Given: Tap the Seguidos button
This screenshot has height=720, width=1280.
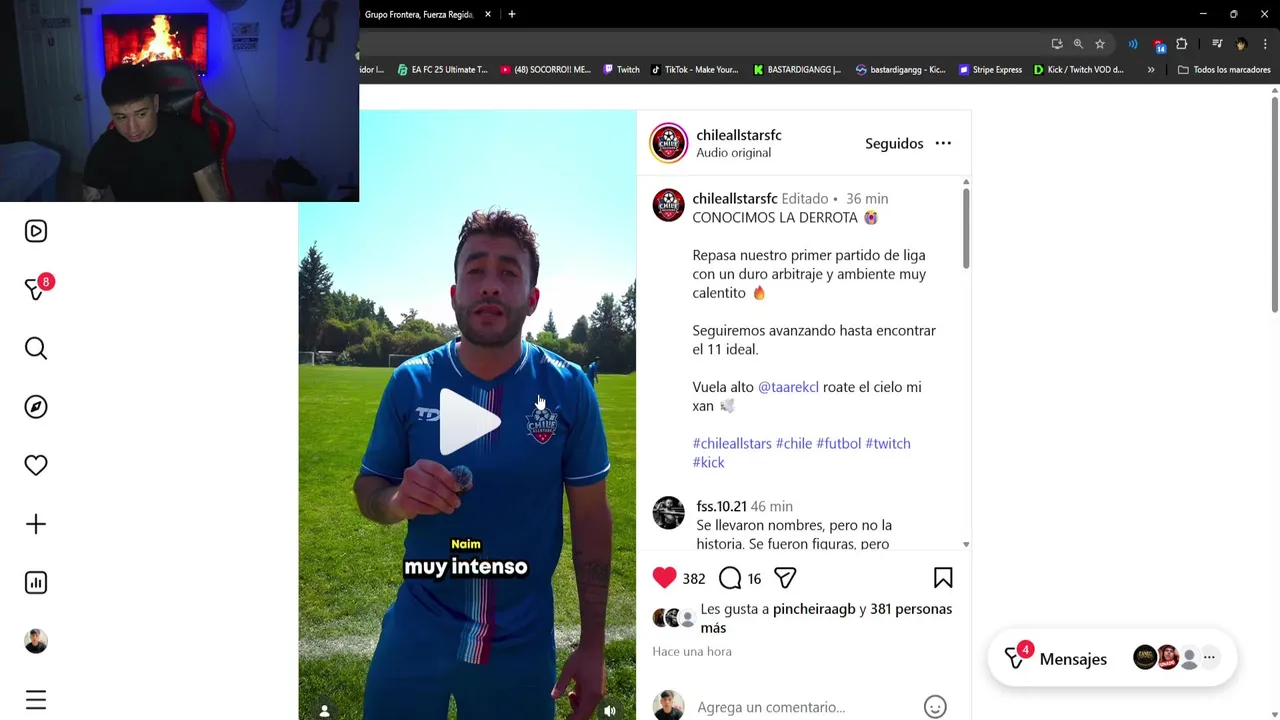Looking at the screenshot, I should tap(893, 143).
